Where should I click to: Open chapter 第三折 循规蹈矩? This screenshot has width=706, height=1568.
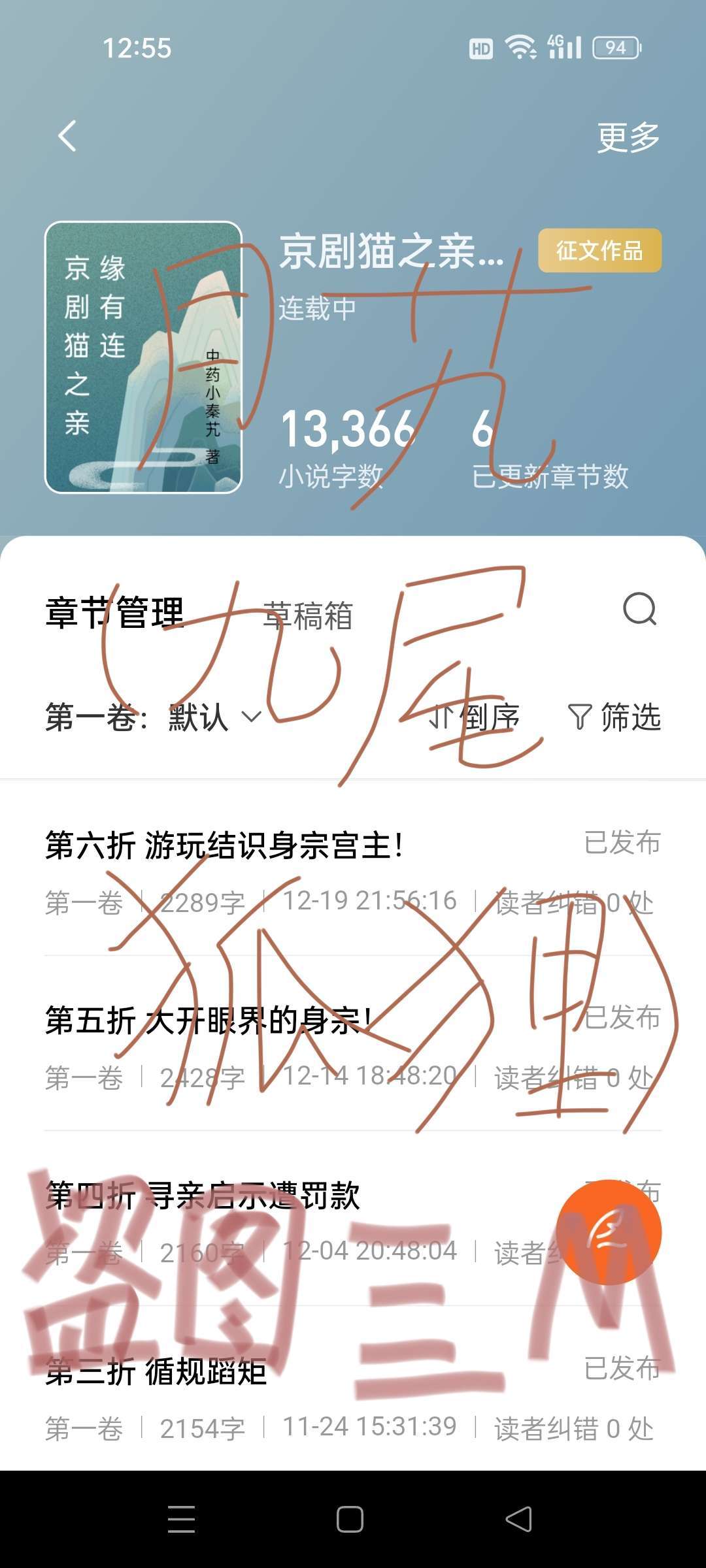tap(157, 1371)
